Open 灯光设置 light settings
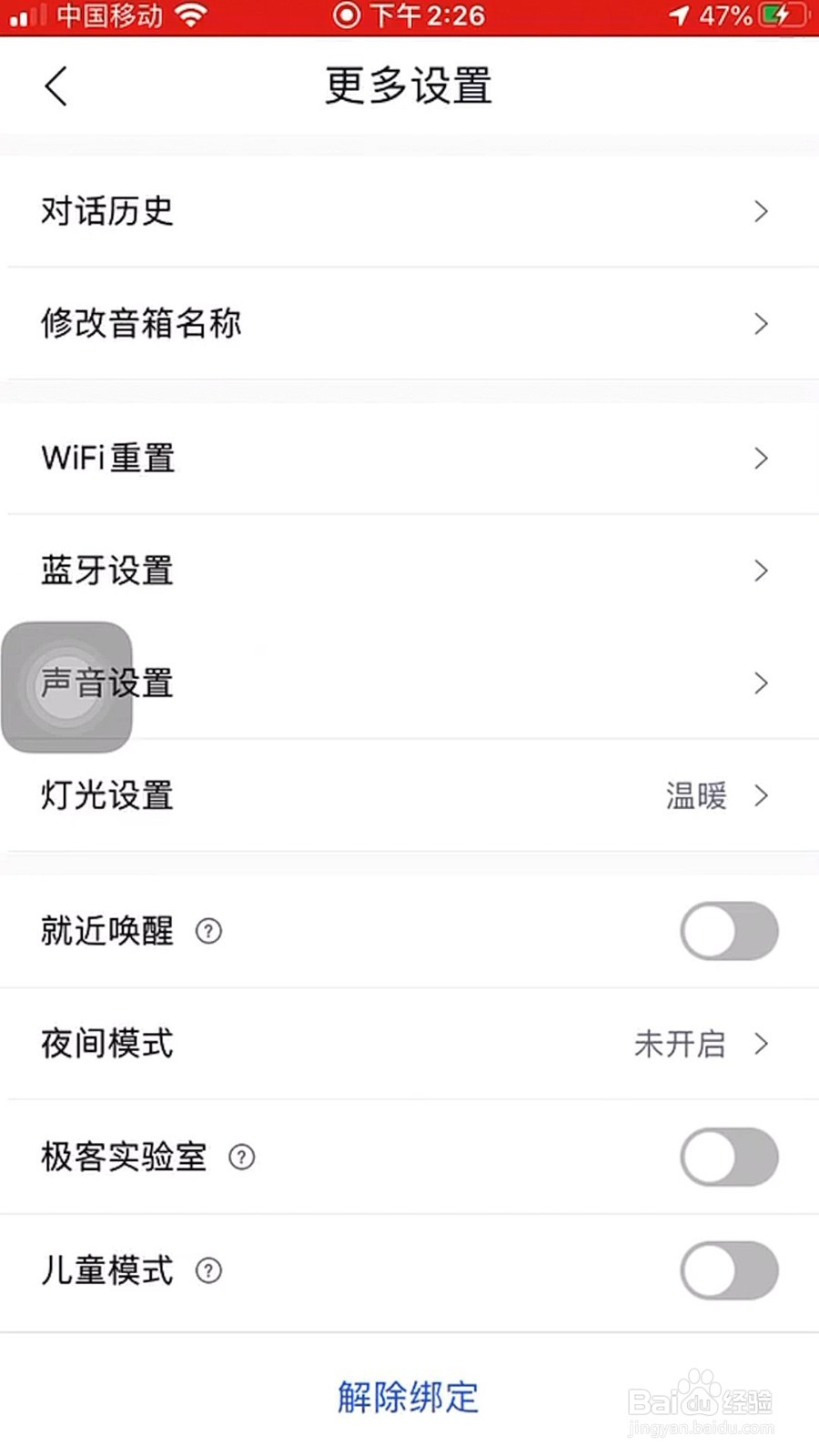Viewport: 819px width, 1456px height. click(409, 795)
